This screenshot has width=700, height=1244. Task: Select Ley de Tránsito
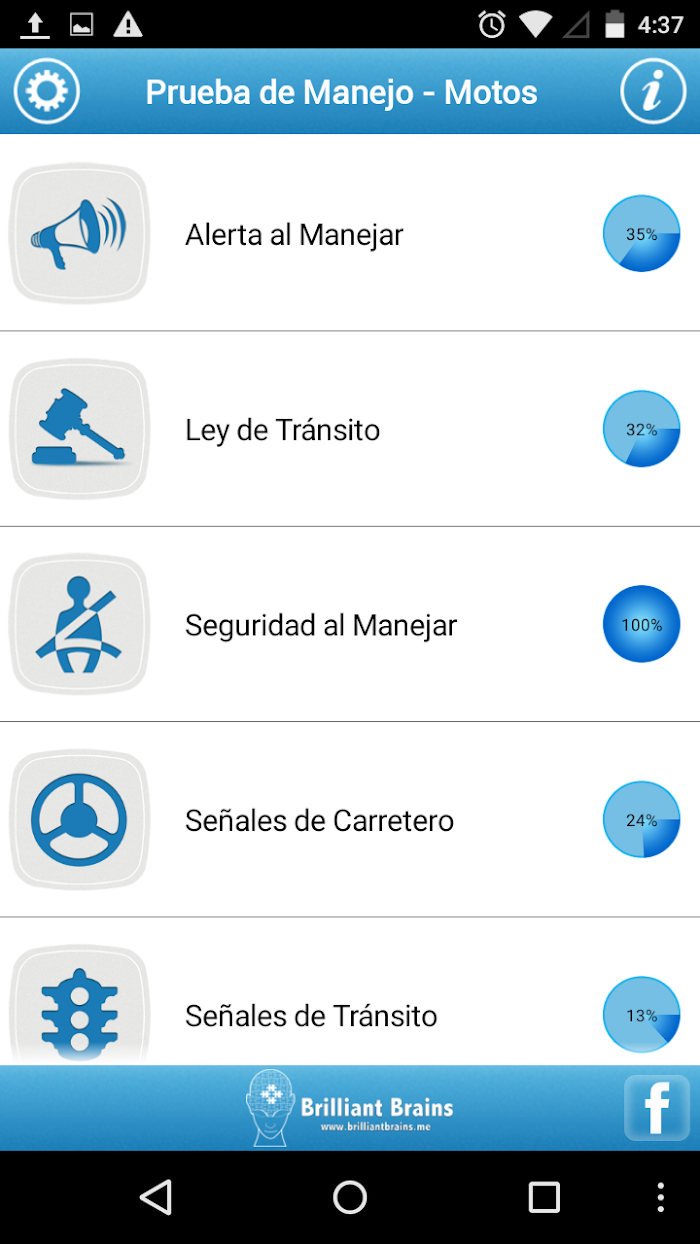point(350,429)
